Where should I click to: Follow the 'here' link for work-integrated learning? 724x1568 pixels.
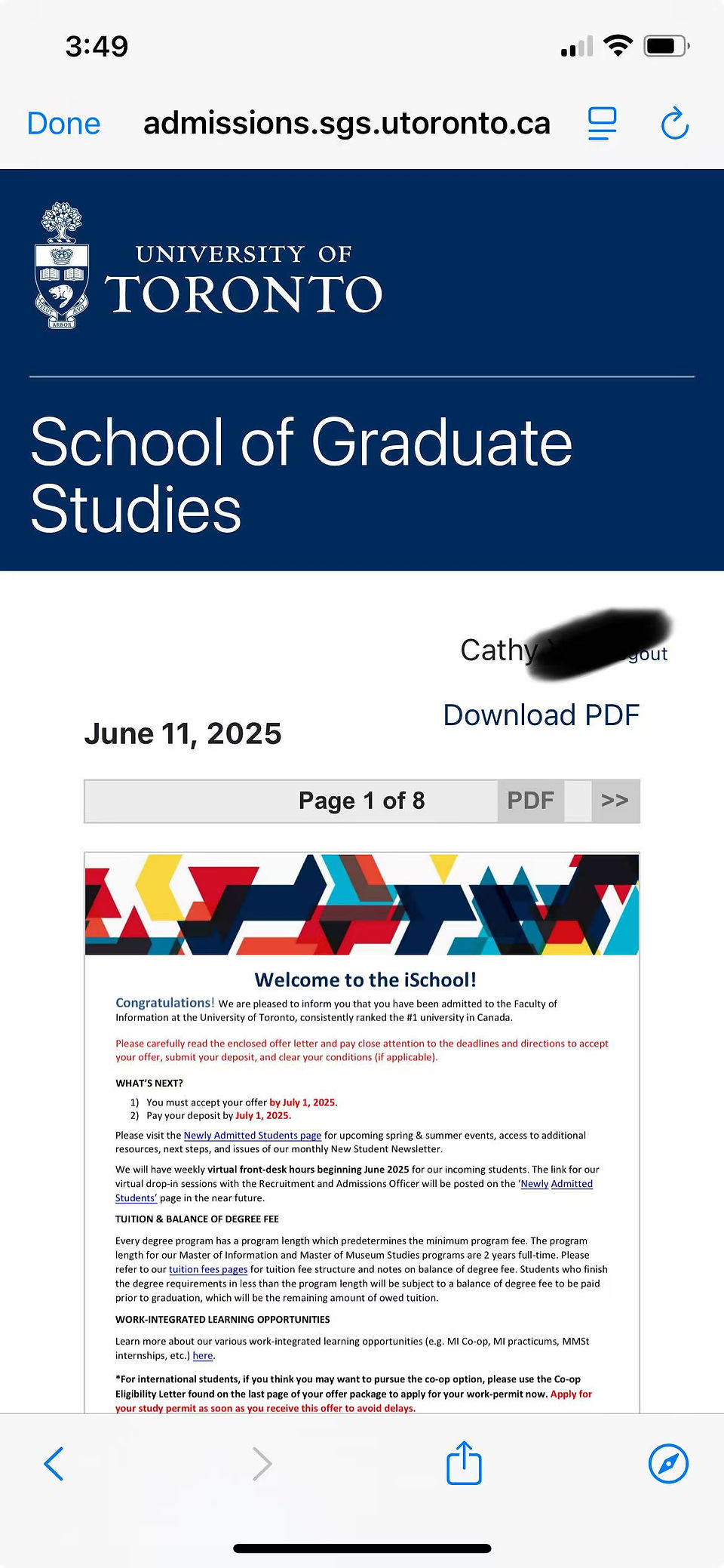[202, 1355]
